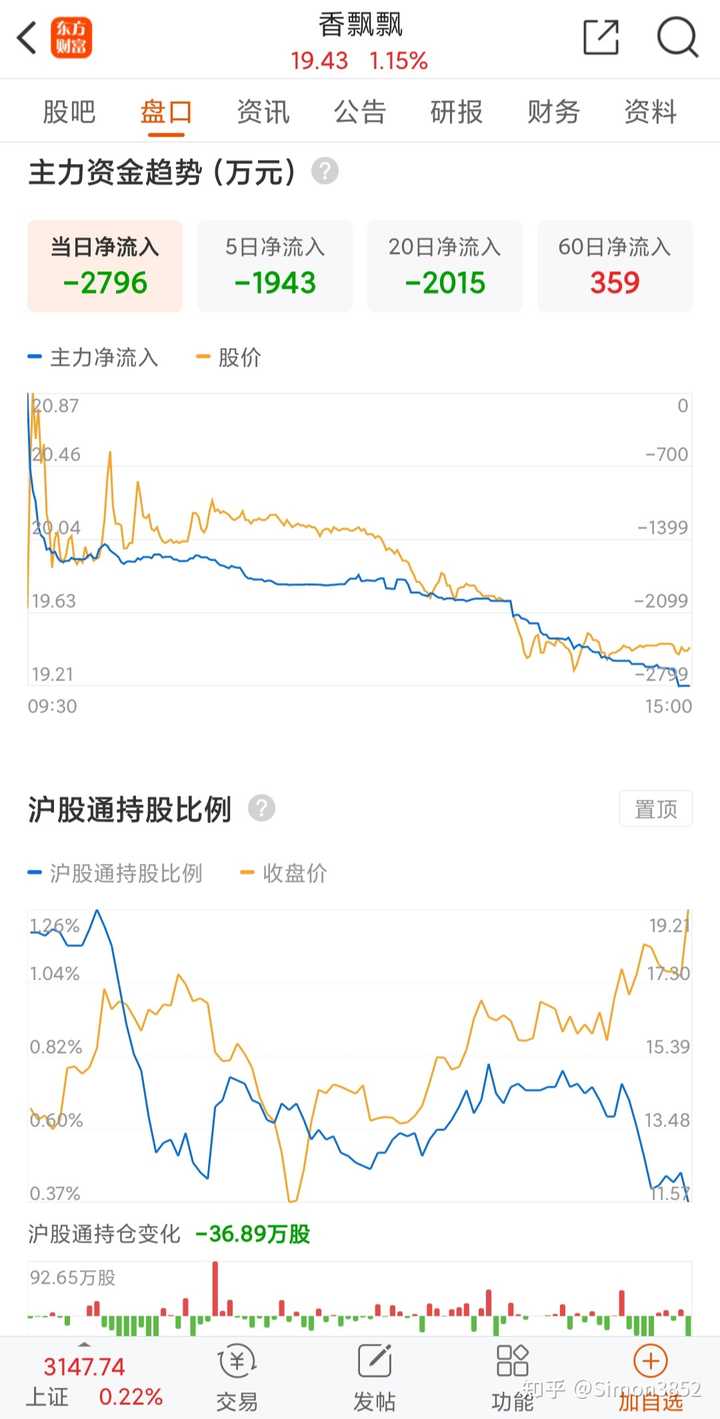Select 5日净流入 period

point(275,266)
